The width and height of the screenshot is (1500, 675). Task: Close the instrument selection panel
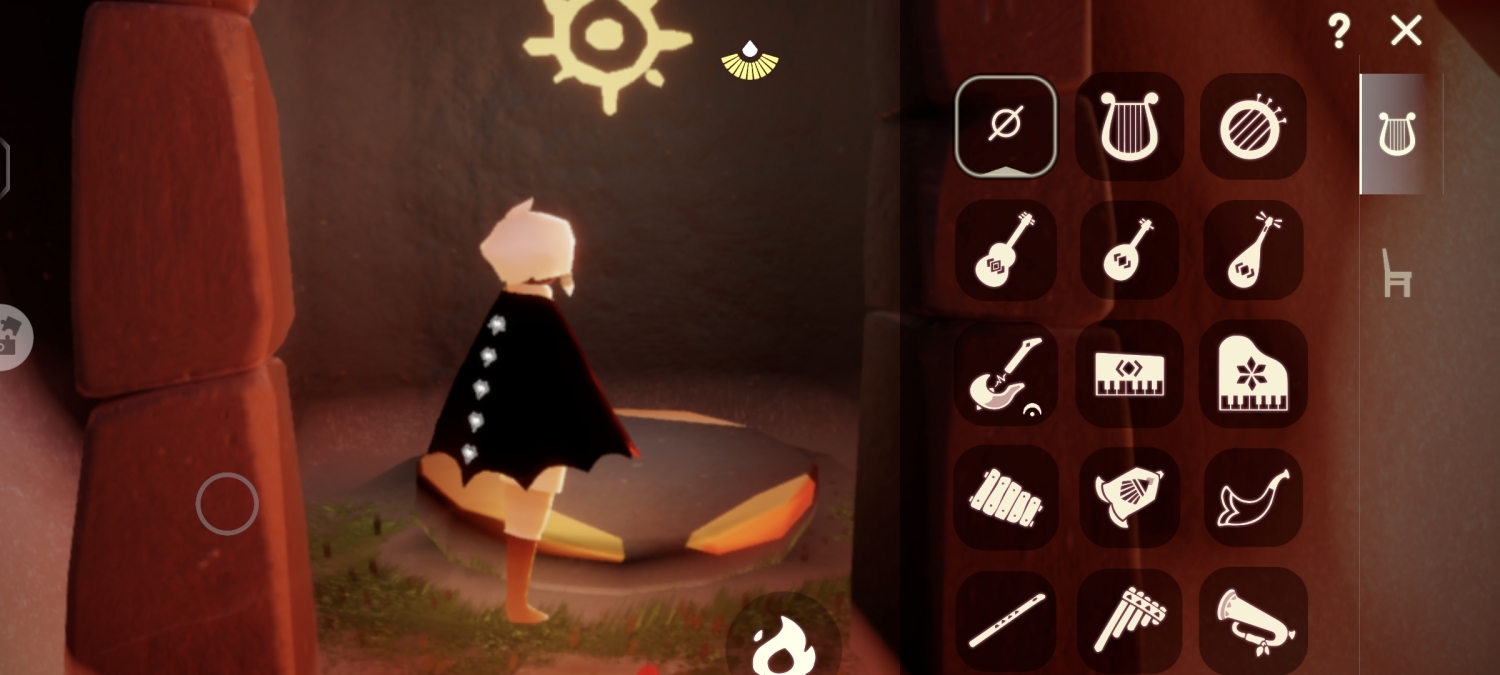coord(1406,31)
